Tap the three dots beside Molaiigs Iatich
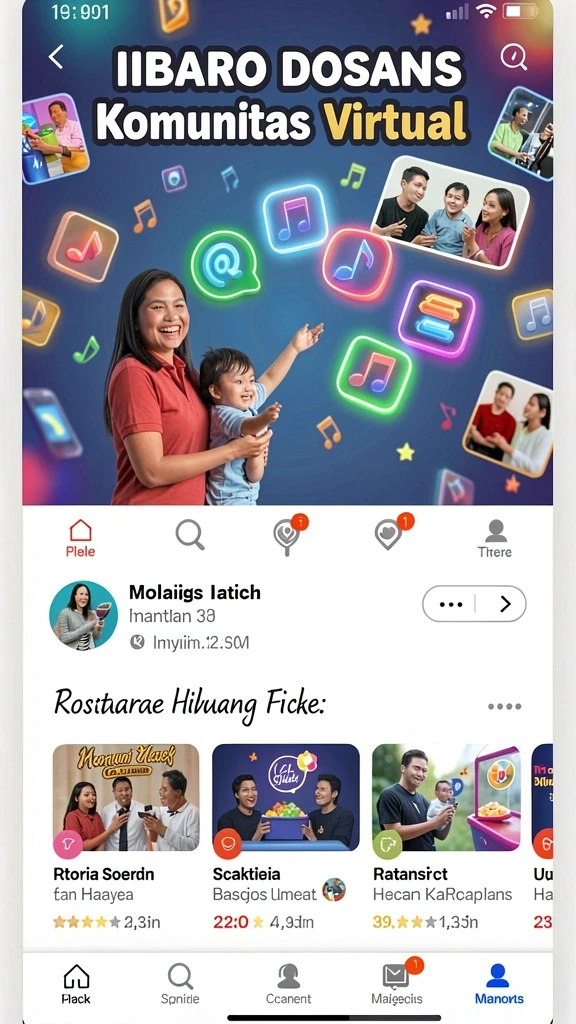The width and height of the screenshot is (576, 1024). tap(451, 604)
